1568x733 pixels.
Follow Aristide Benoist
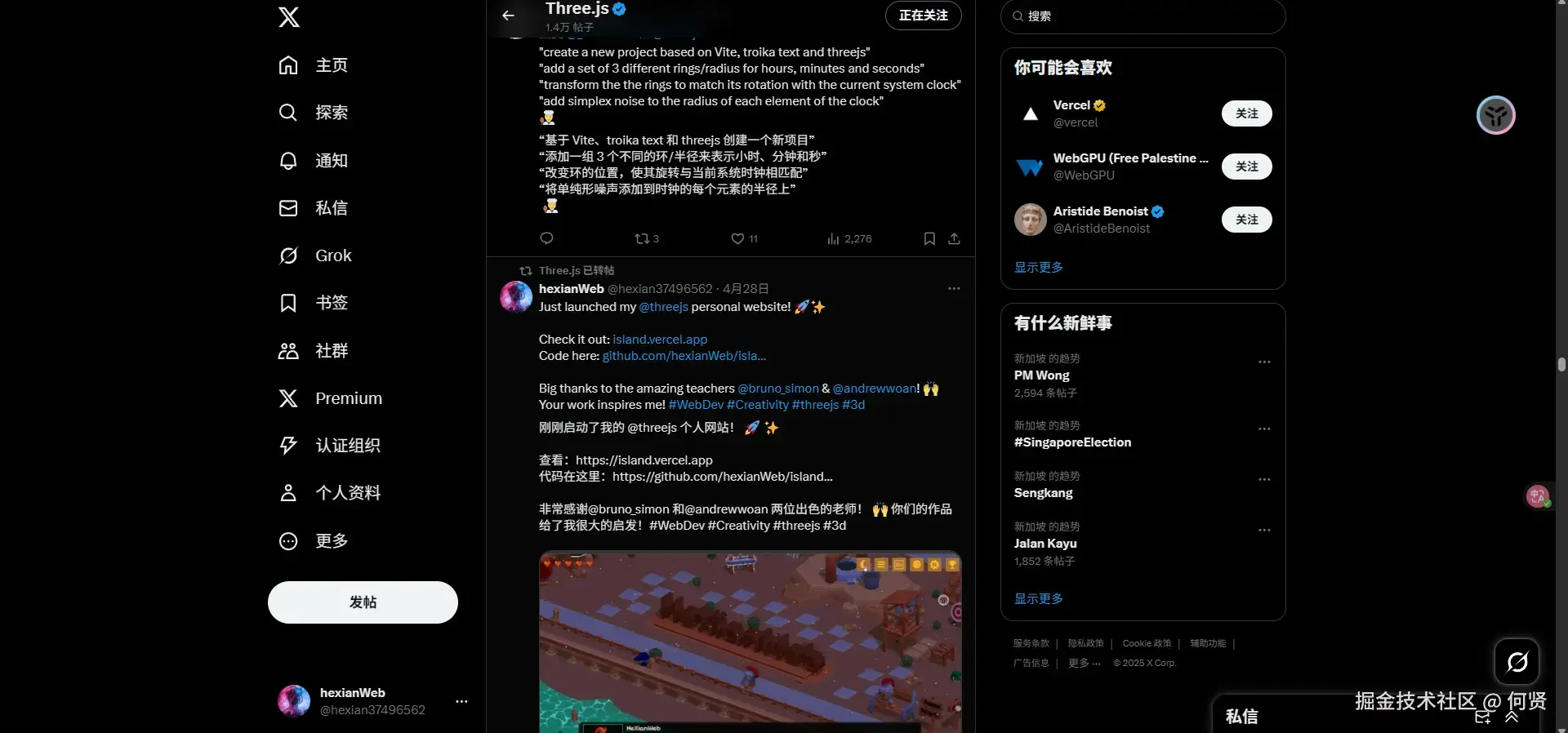click(1246, 220)
